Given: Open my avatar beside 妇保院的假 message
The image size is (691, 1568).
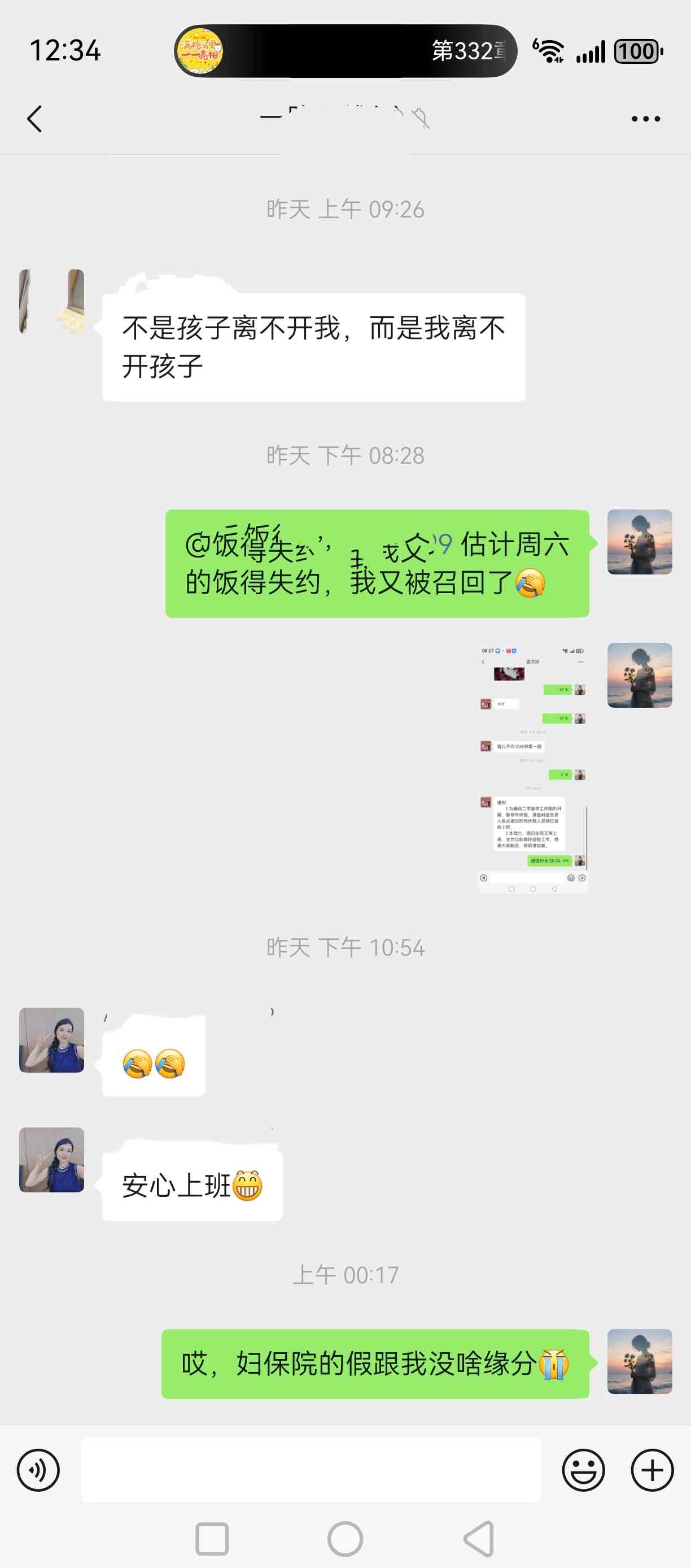Looking at the screenshot, I should pos(639,1361).
